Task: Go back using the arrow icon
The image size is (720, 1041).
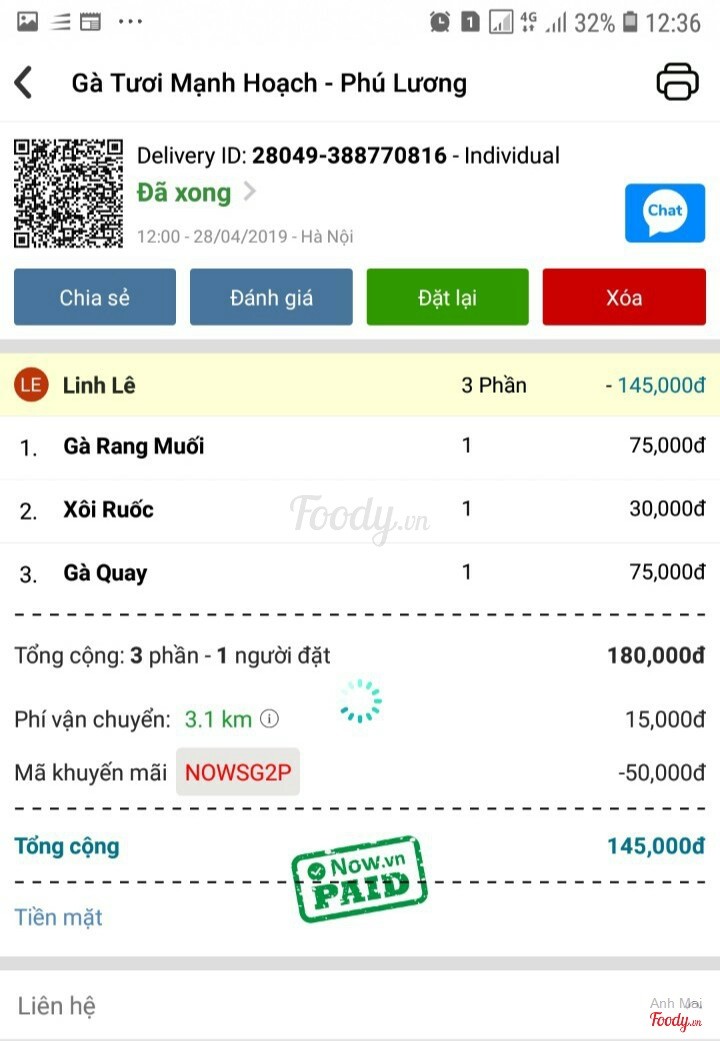Action: [25, 83]
